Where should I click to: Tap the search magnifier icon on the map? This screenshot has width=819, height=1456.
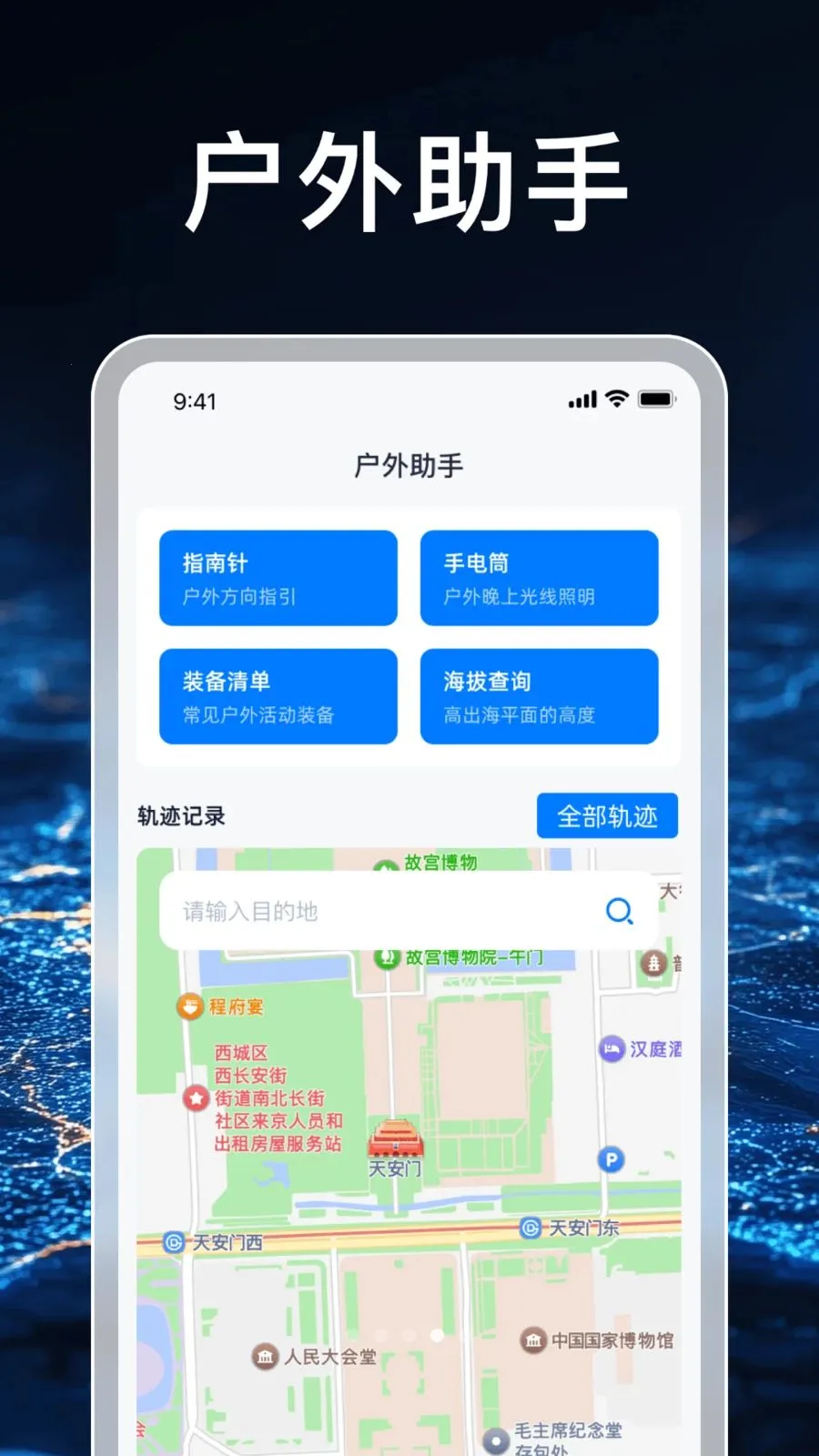(x=620, y=910)
